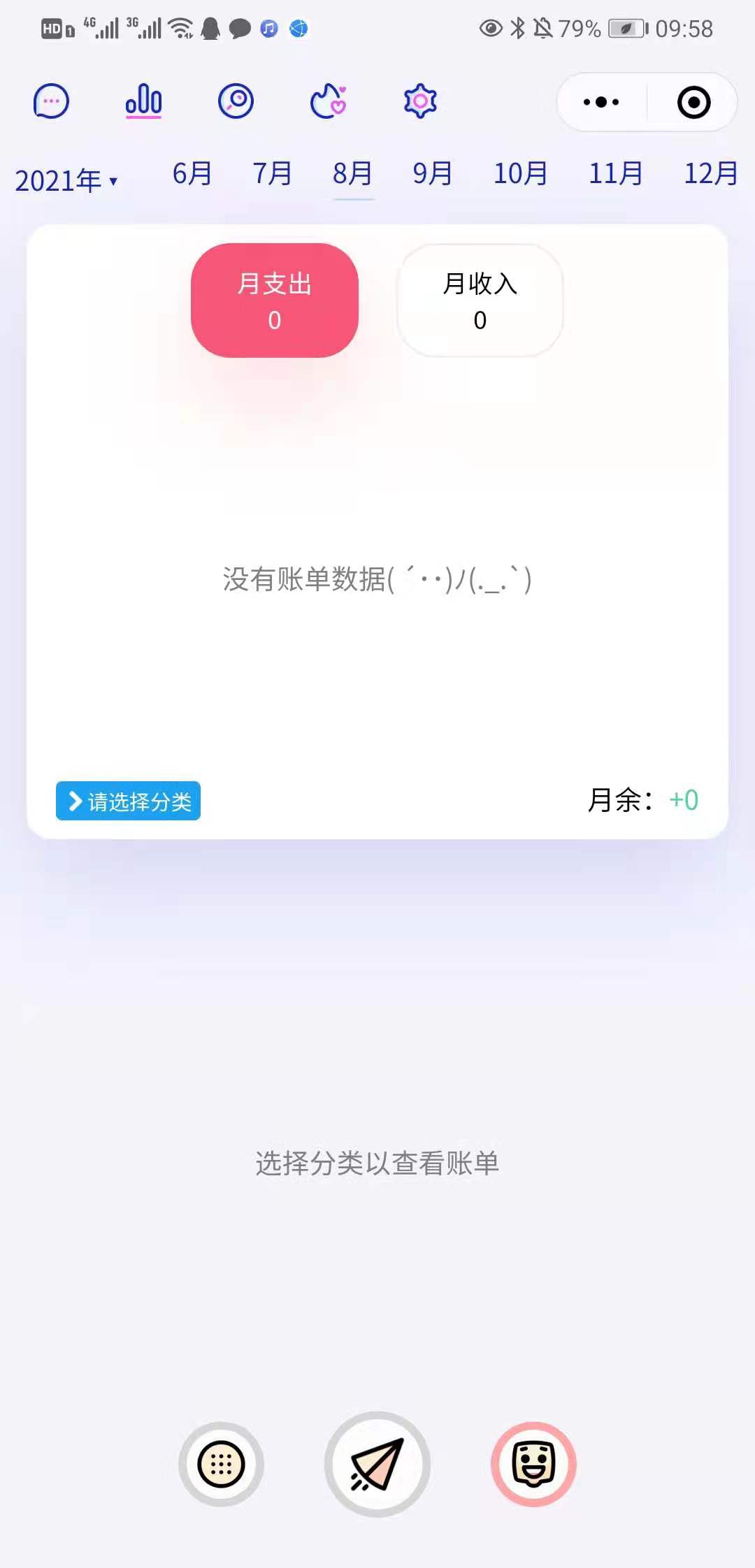Select the 6月 month tab
The image size is (755, 1568).
(x=192, y=174)
